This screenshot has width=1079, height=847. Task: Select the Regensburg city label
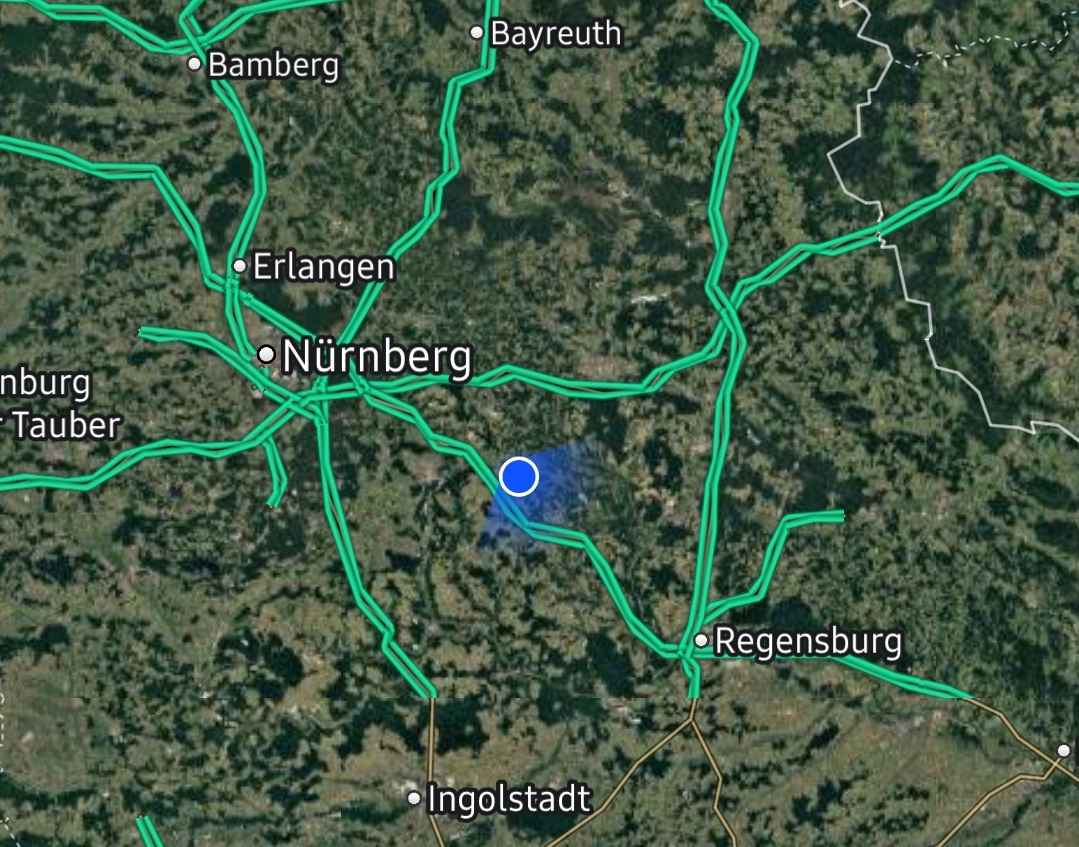[807, 640]
